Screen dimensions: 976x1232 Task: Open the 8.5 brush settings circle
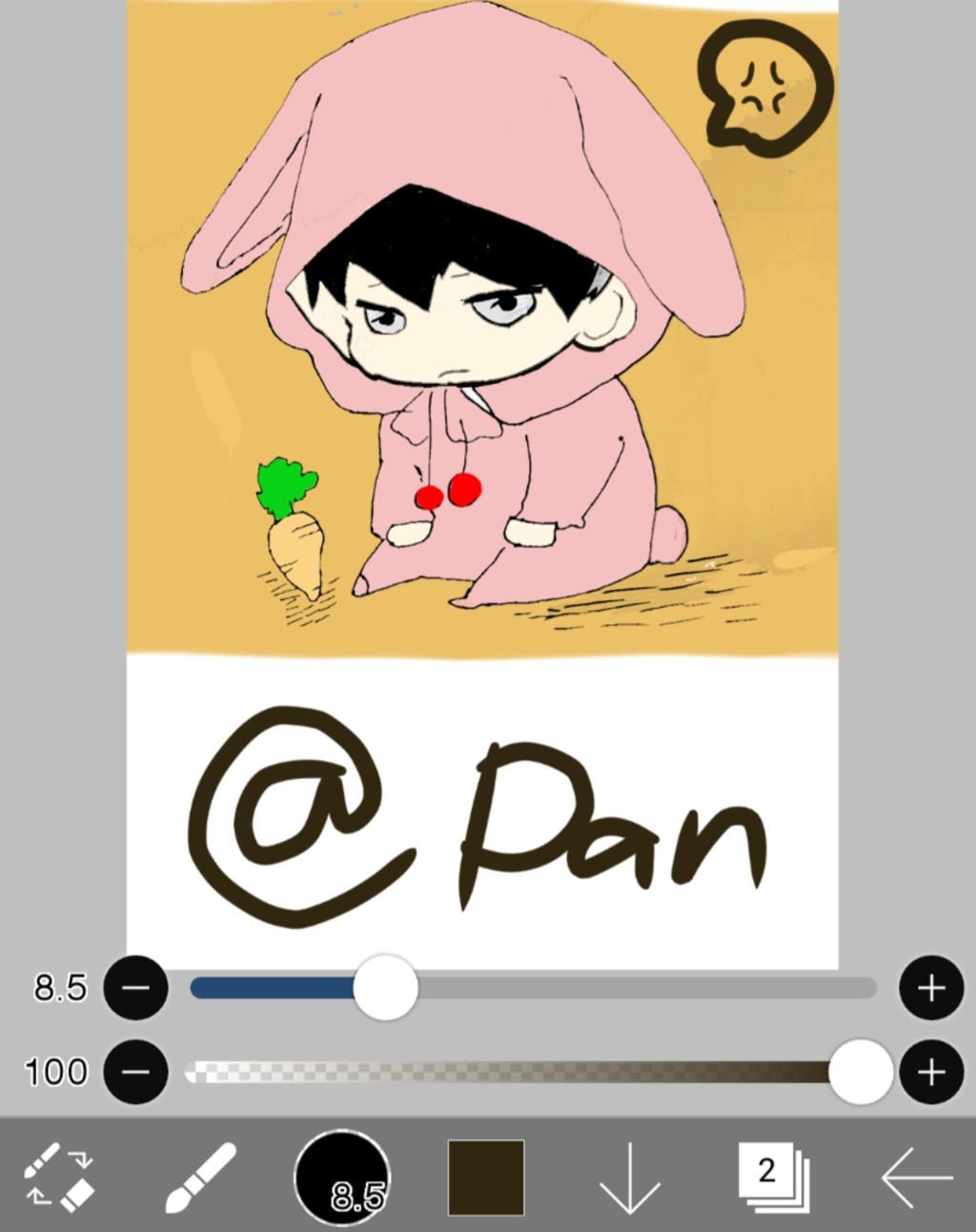coord(342,1178)
